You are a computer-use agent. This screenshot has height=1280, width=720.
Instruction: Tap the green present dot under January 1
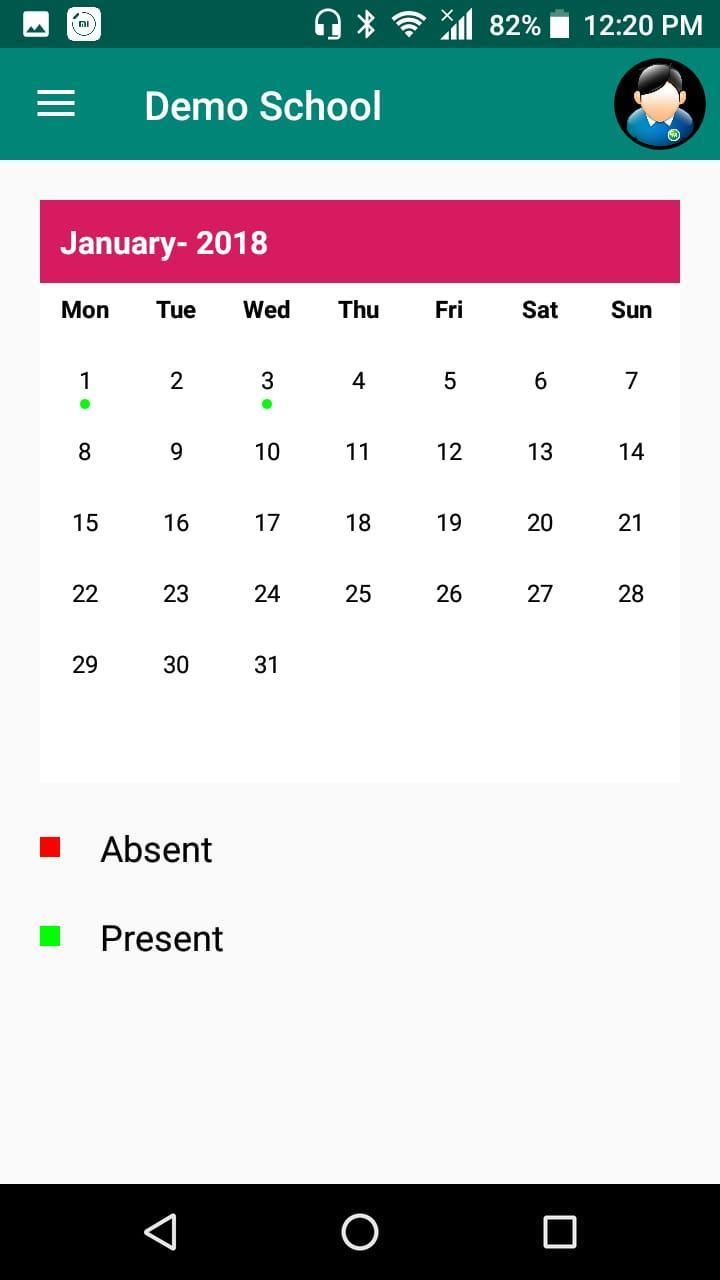point(85,404)
